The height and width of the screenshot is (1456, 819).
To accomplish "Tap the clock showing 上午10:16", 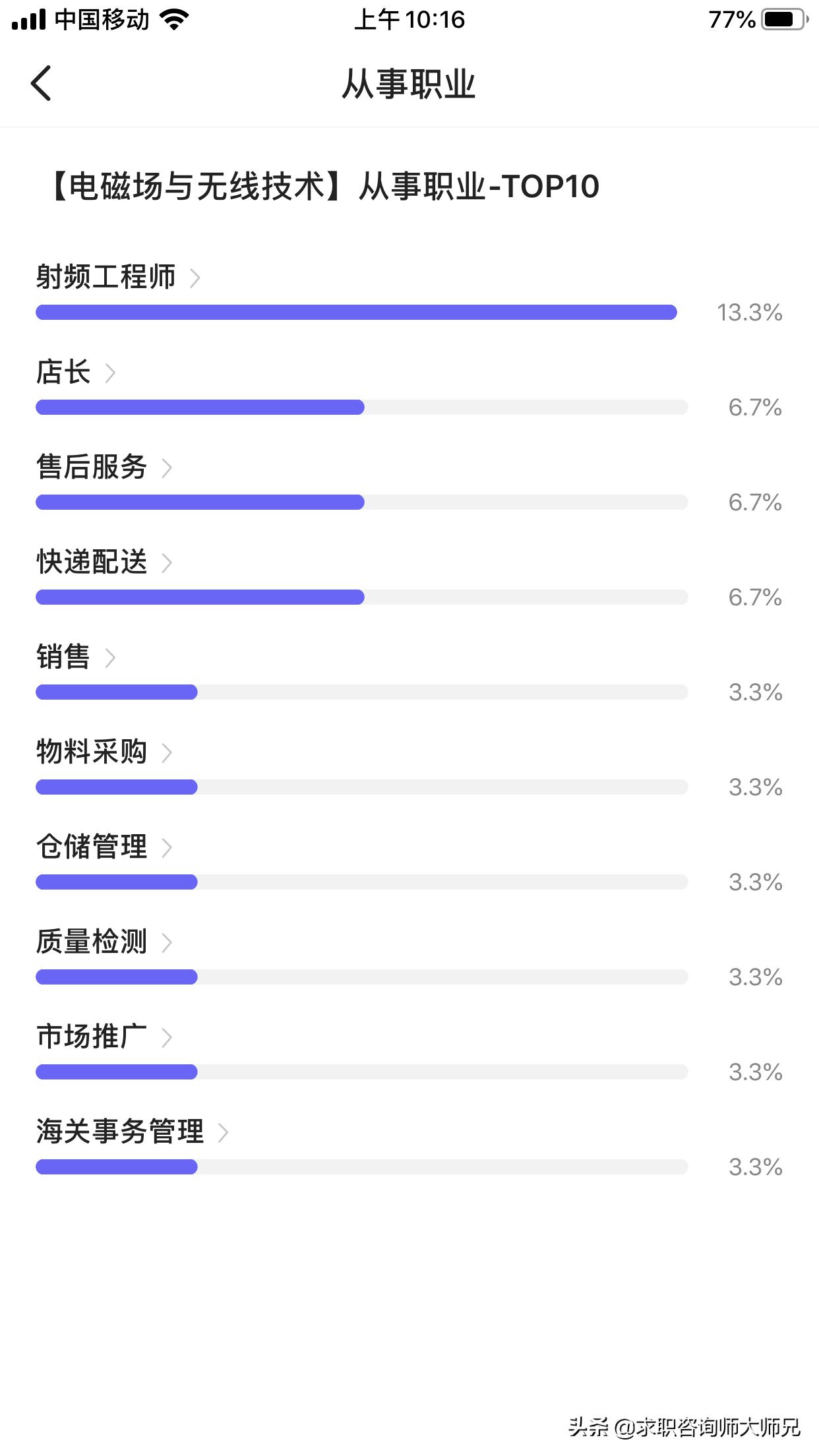I will 409,20.
